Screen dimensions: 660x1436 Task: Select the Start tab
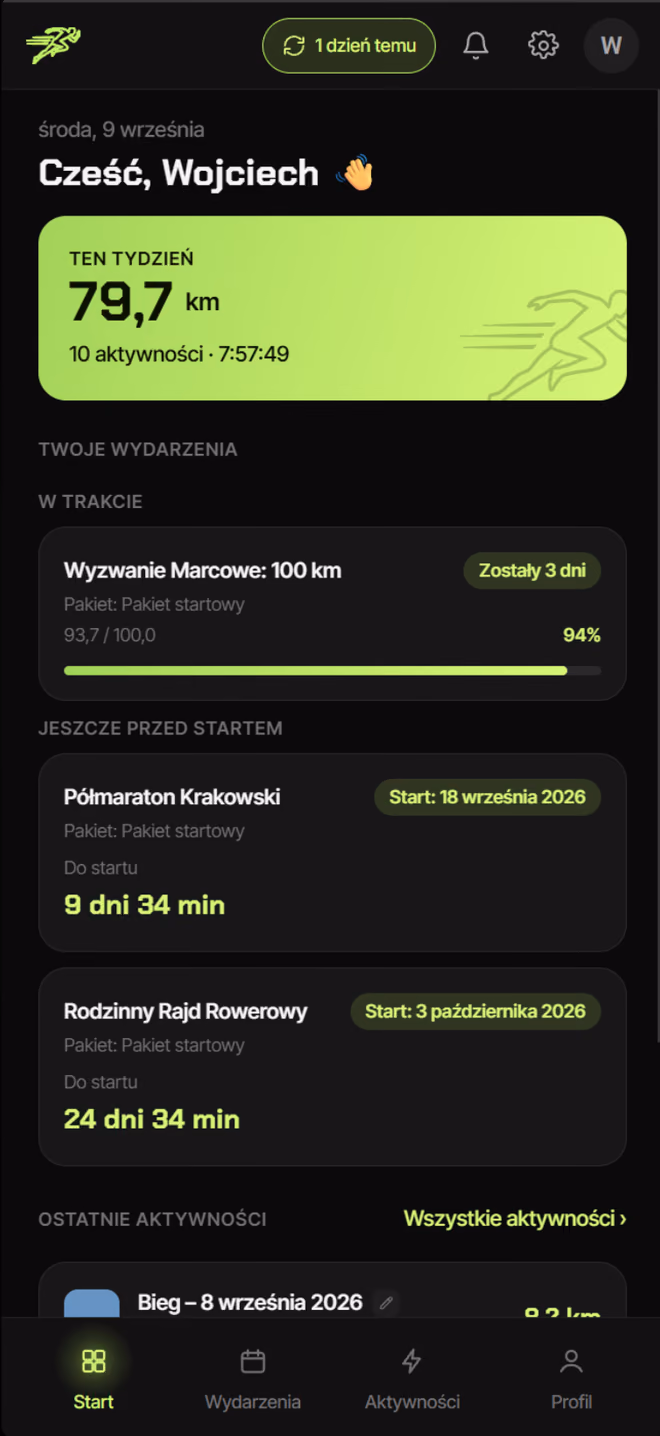tap(93, 1379)
